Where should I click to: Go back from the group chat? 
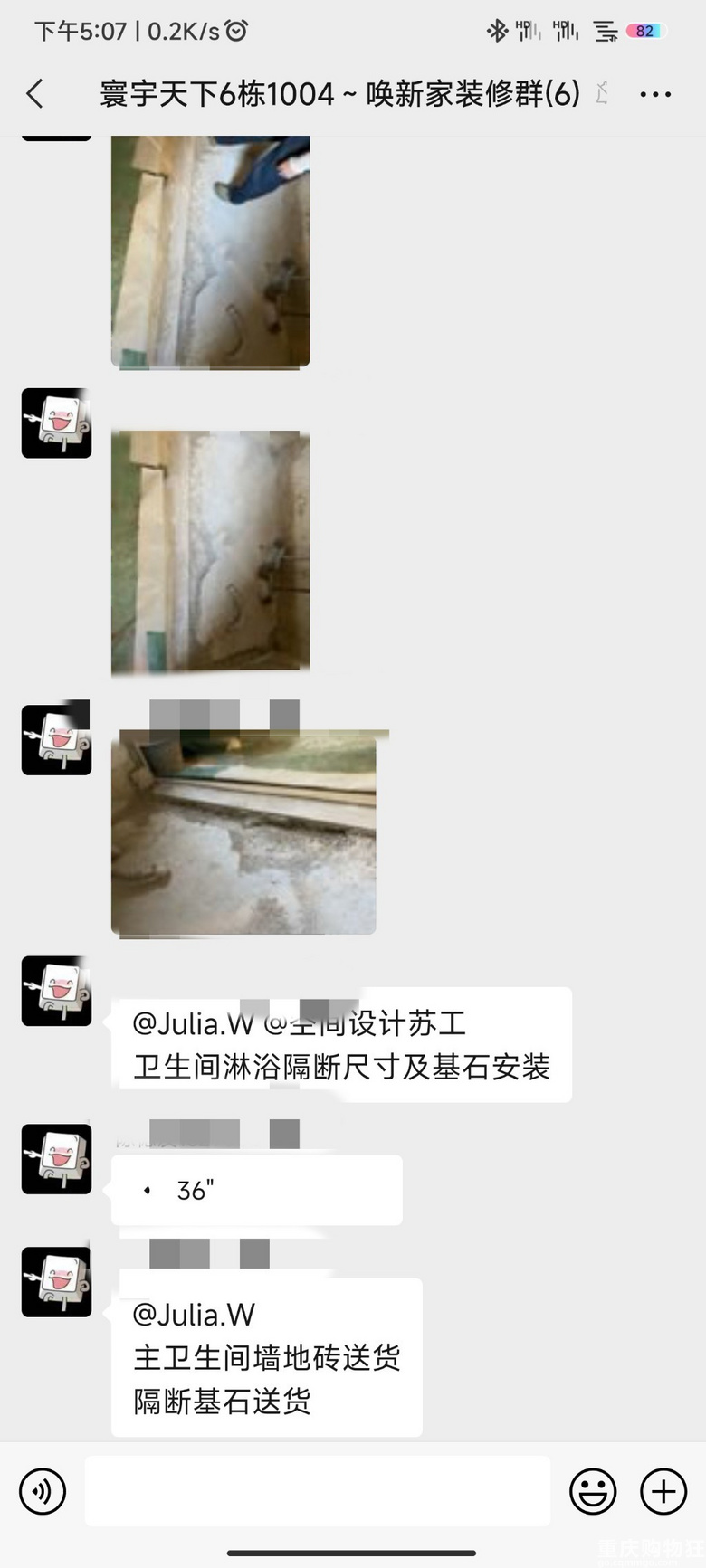pos(35,94)
